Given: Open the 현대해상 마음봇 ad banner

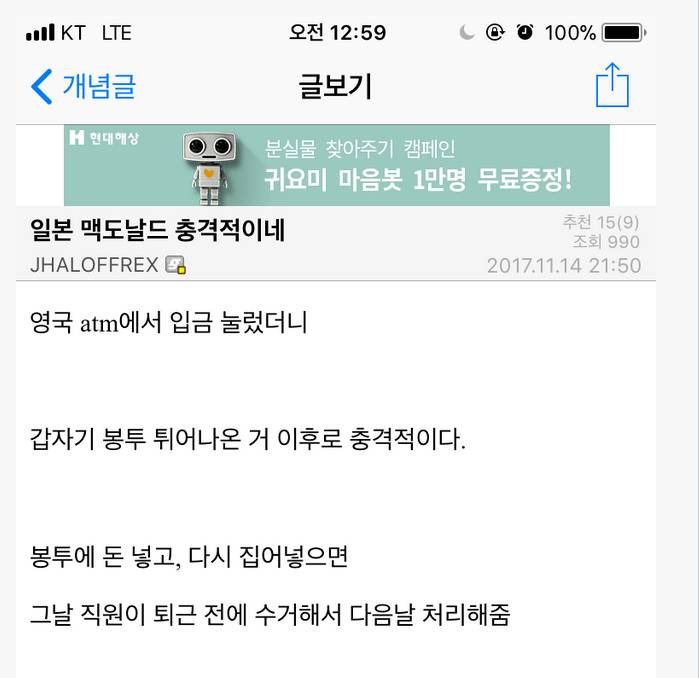Looking at the screenshot, I should 336,165.
